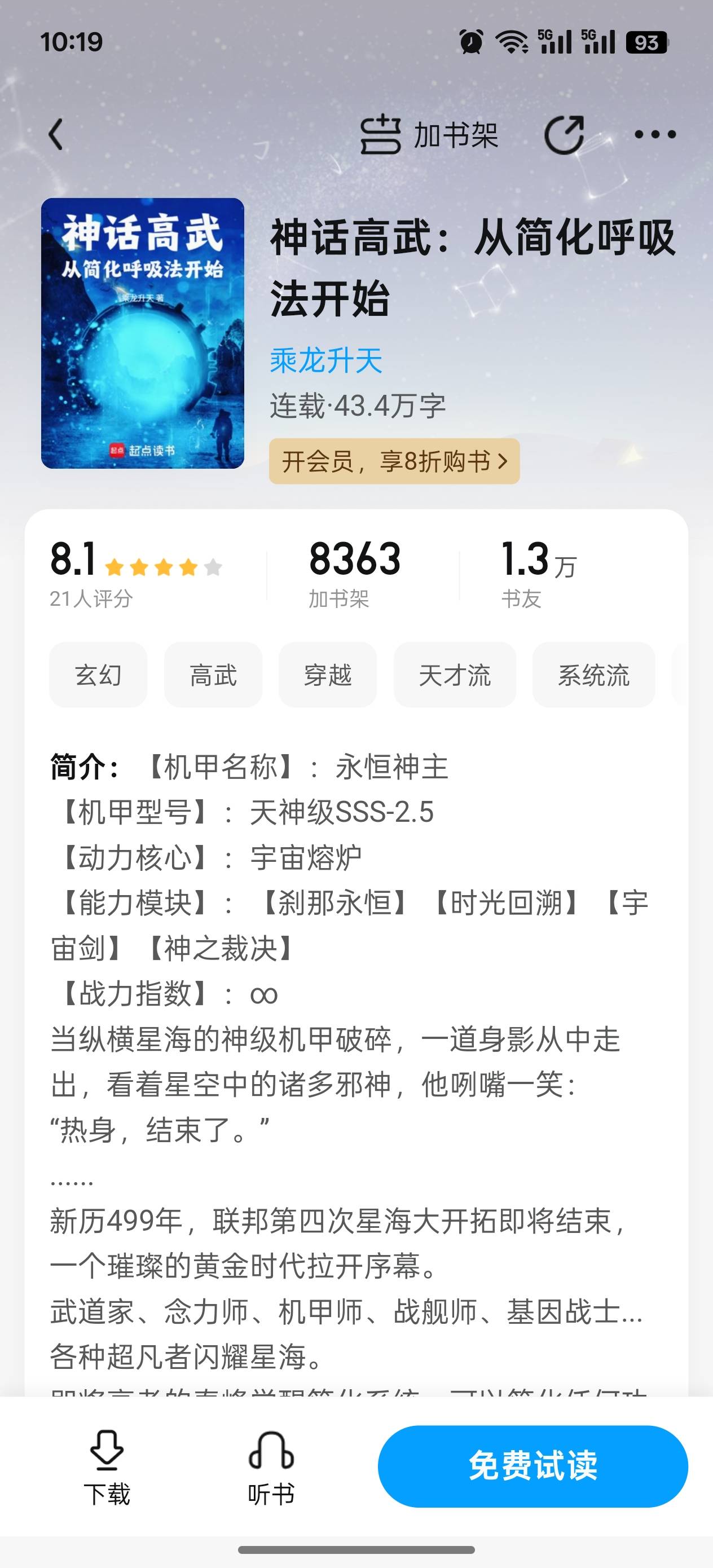Select the 系统流 tag
This screenshot has height=1568, width=713.
(x=593, y=675)
